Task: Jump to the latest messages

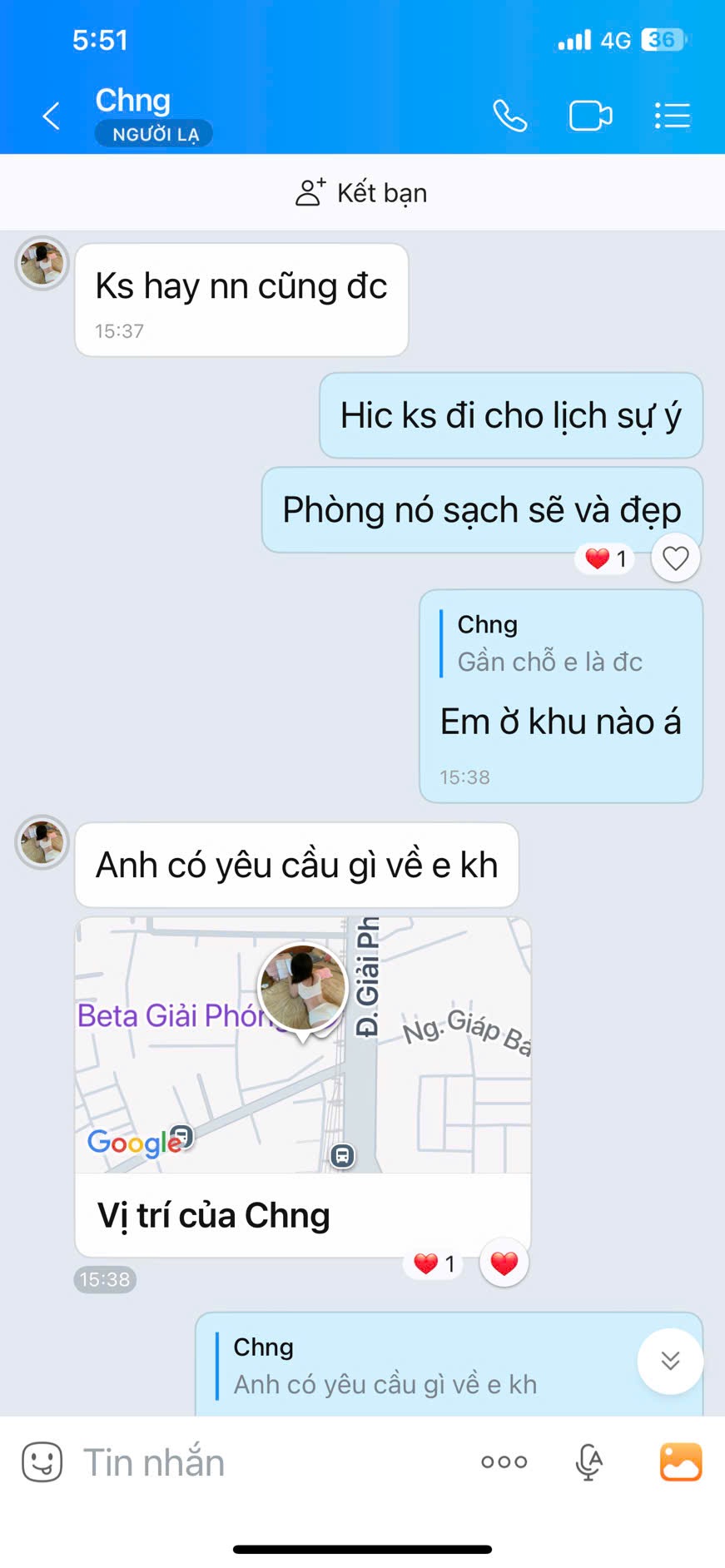Action: pos(670,1361)
